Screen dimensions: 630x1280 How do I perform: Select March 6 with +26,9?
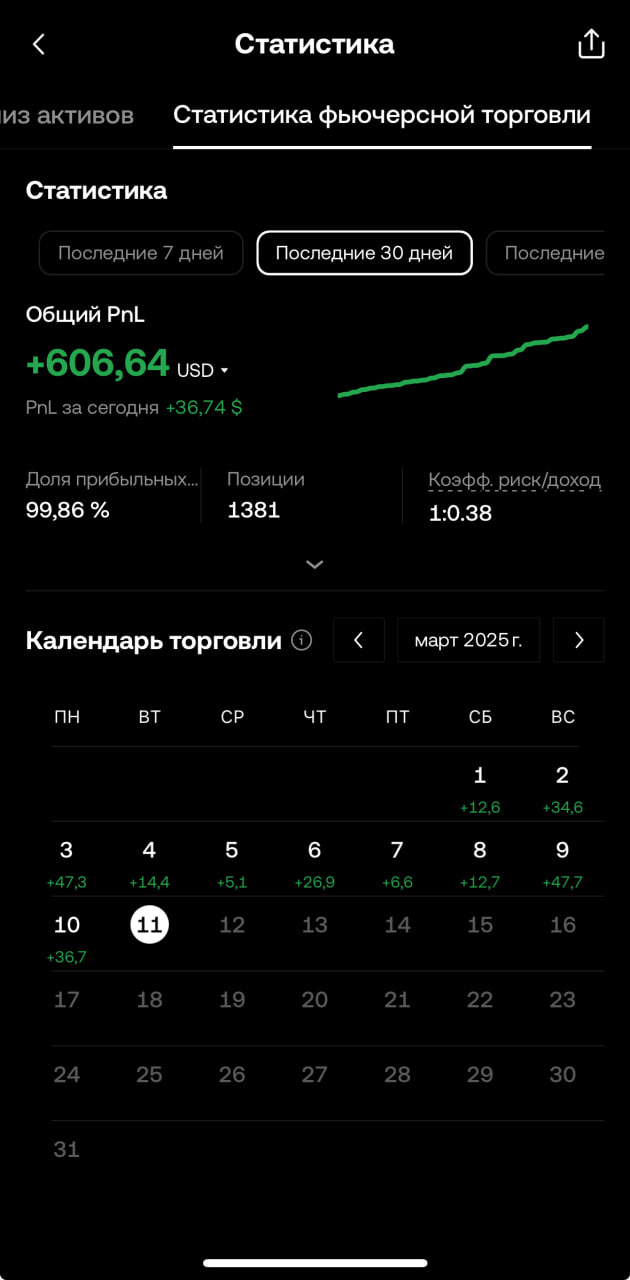314,863
